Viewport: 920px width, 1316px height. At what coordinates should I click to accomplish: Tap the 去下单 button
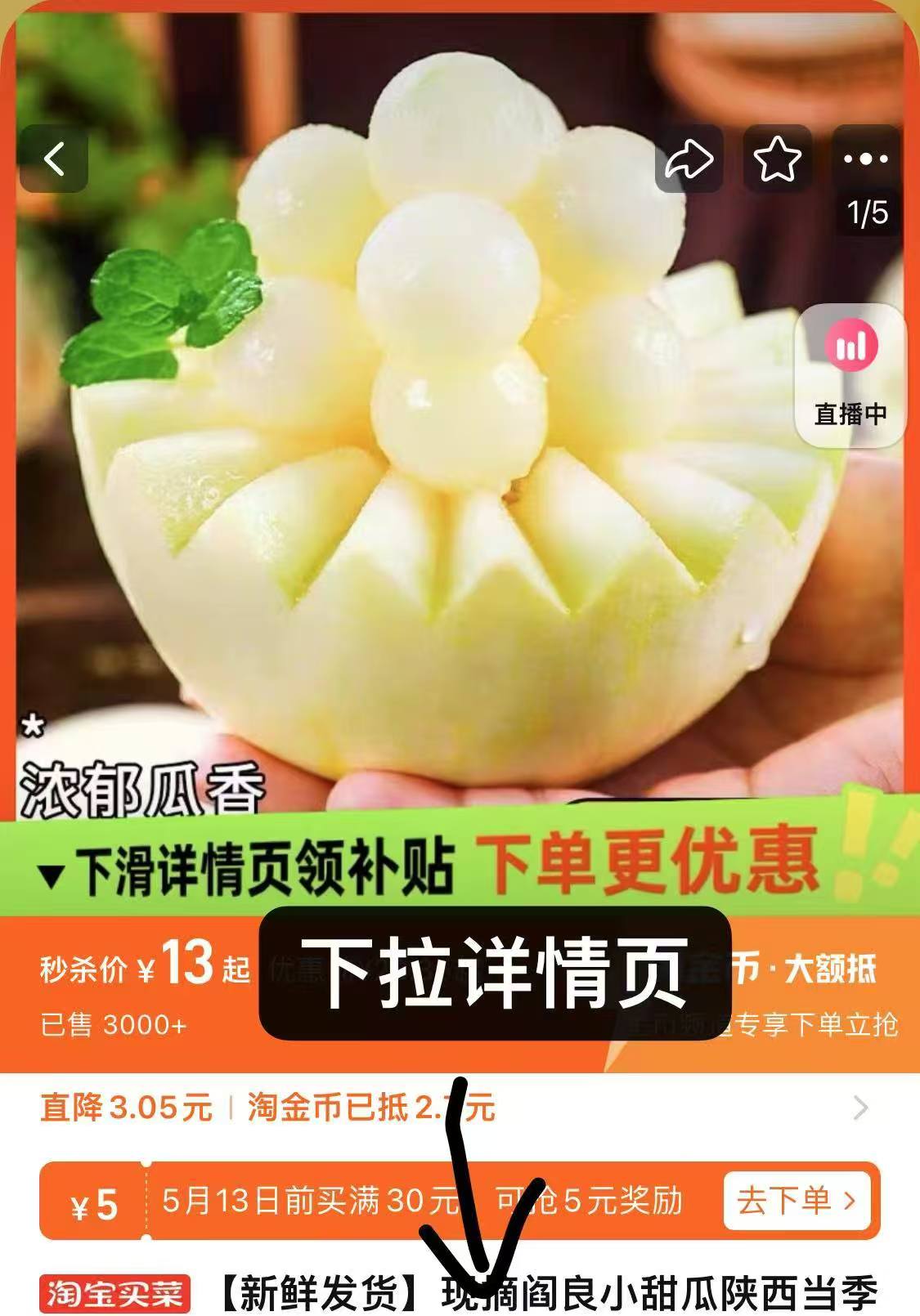pyautogui.click(x=797, y=1201)
